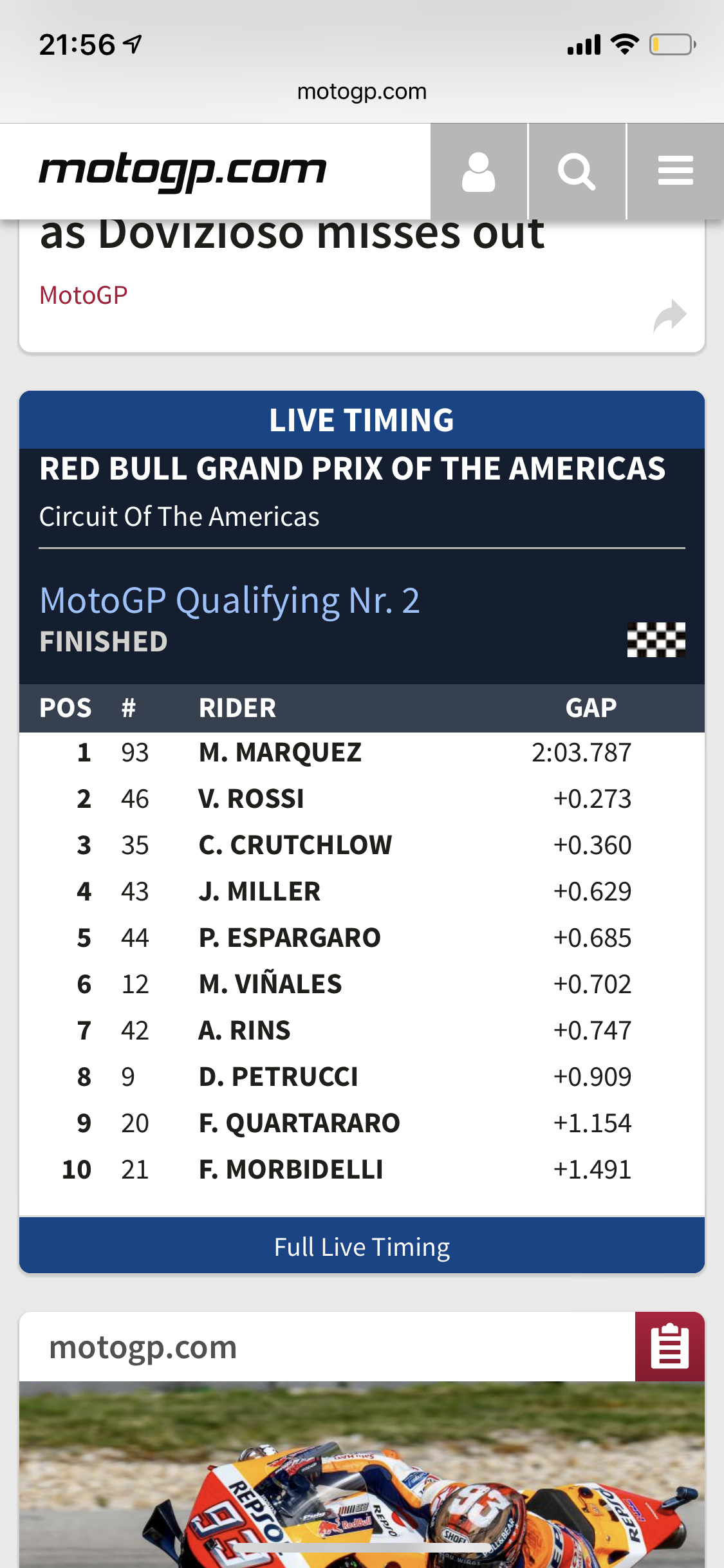Open Full Live Timing
Viewport: 724px width, 1568px height.
pyautogui.click(x=362, y=1247)
